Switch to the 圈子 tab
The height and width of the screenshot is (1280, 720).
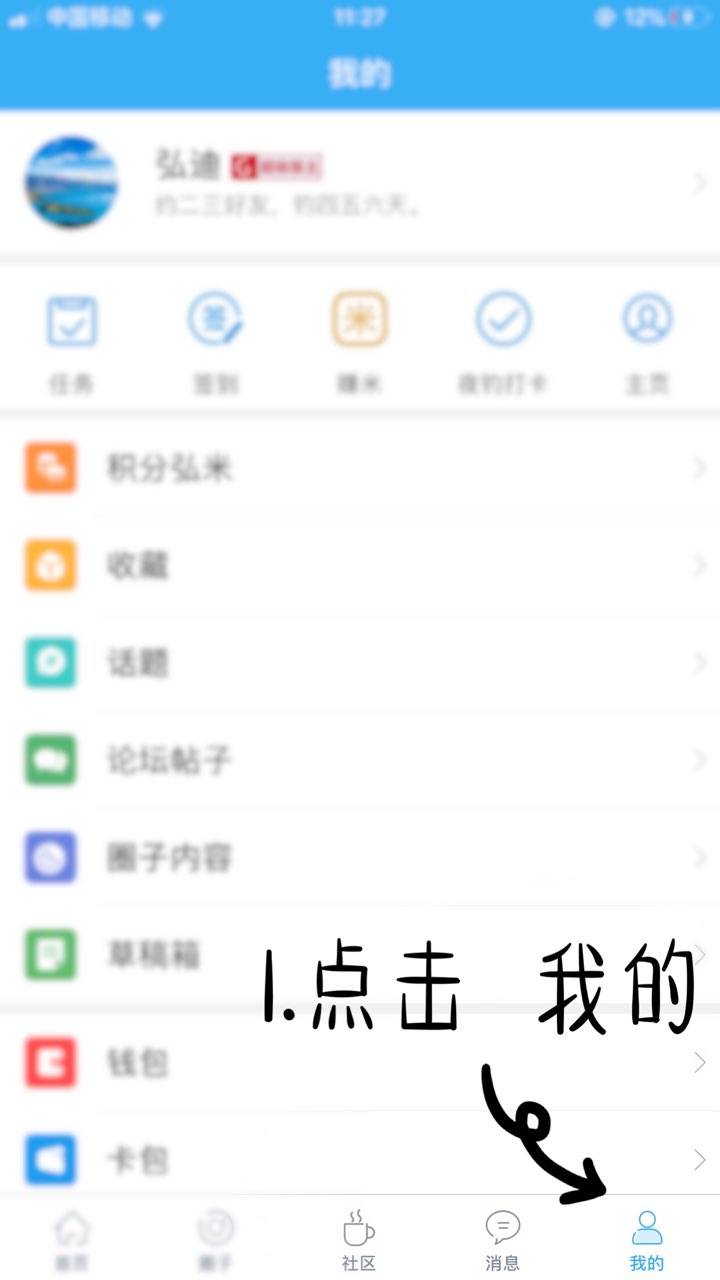216,1238
